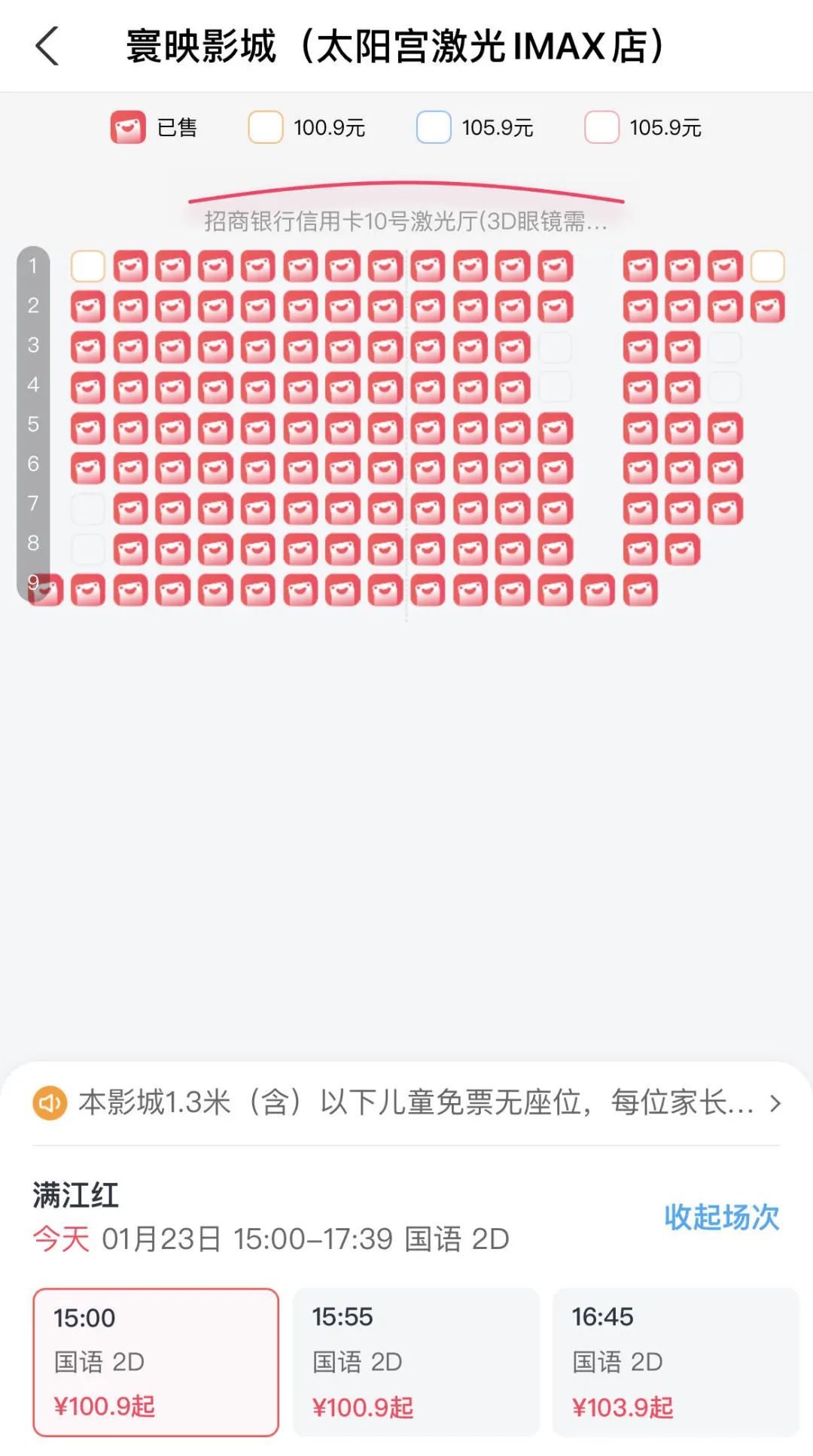Select the available seat at row 1 right end
This screenshot has height=1456, width=813.
coord(767,266)
